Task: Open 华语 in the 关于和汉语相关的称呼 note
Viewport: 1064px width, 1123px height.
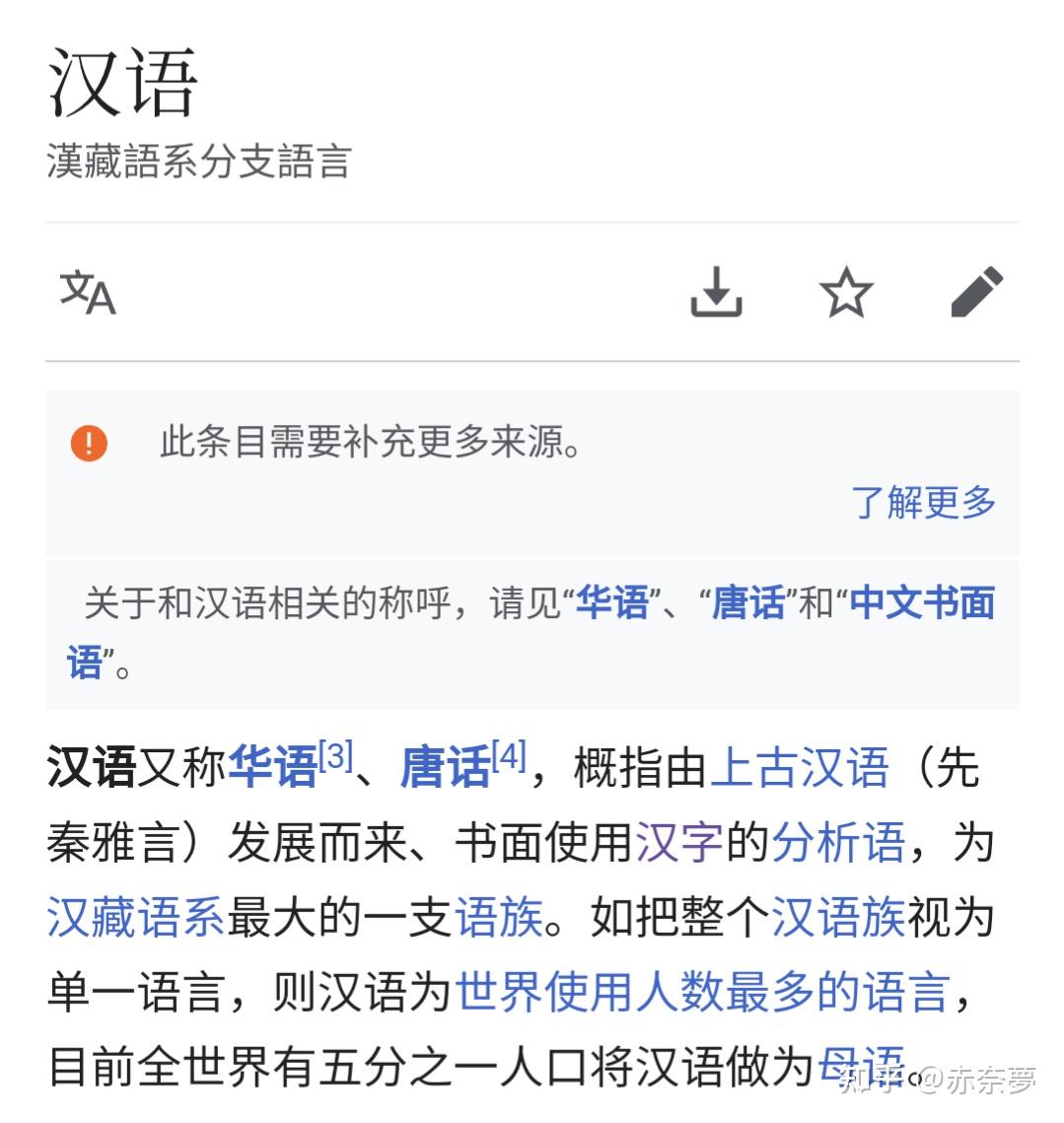Action: tap(612, 602)
